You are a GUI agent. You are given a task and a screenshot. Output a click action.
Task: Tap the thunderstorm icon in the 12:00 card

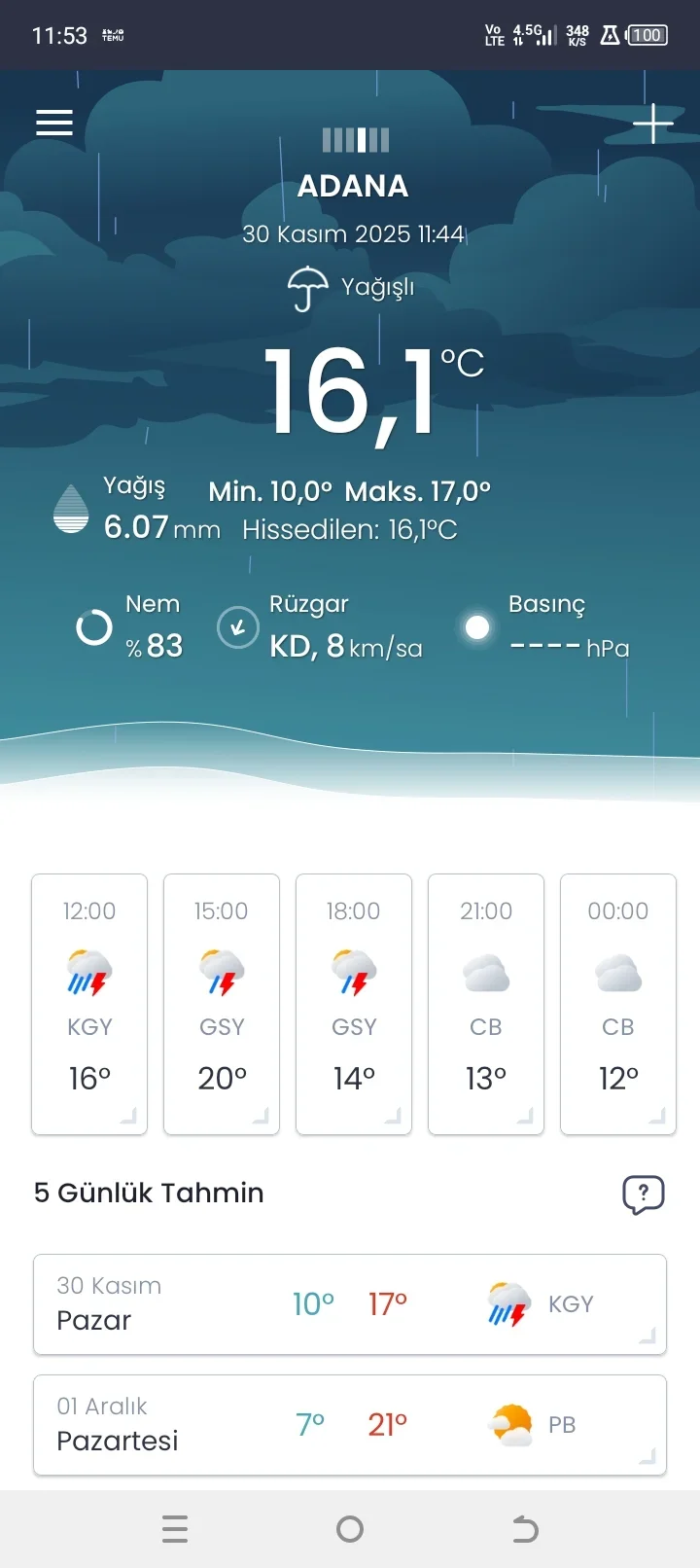click(88, 972)
